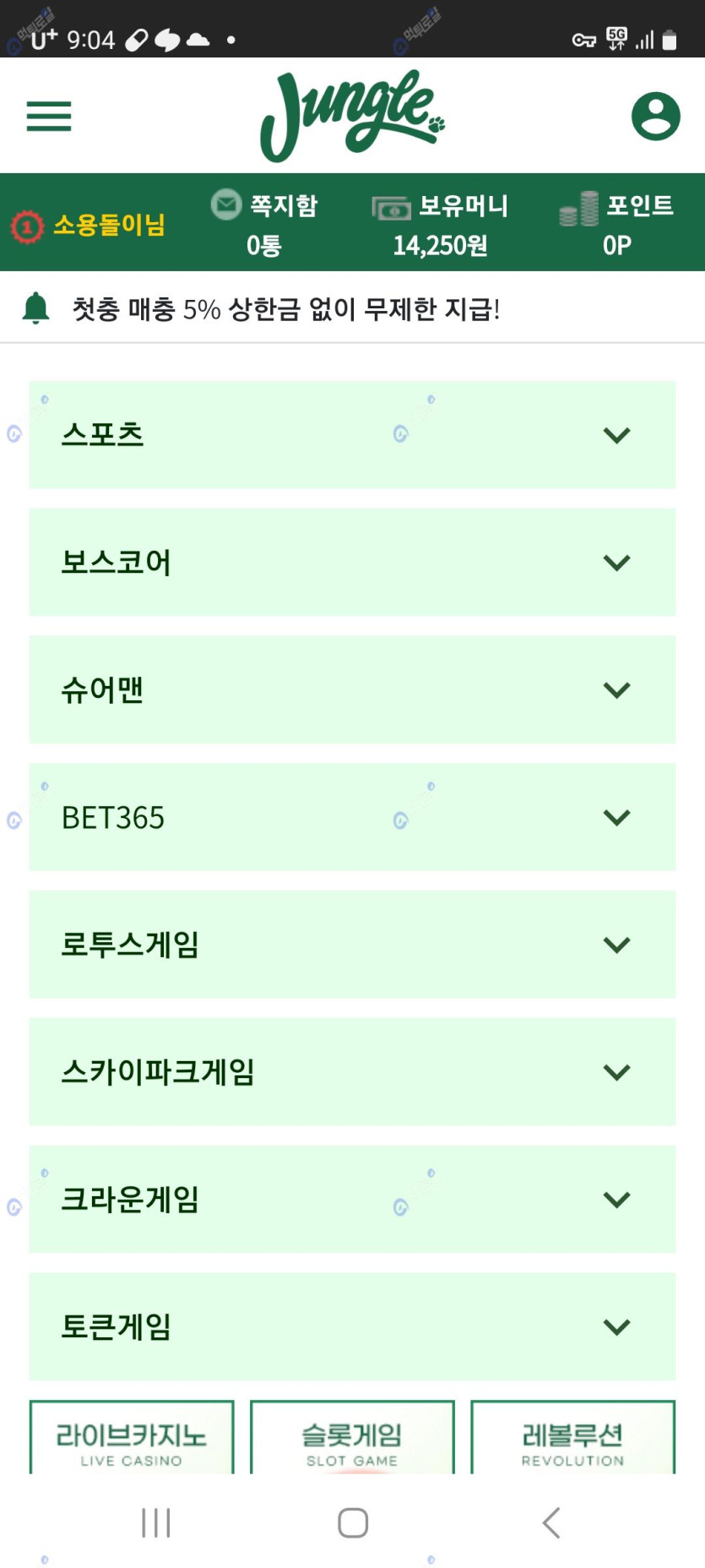The image size is (705, 1568).
Task: Expand the 보스코어 category
Action: point(352,563)
